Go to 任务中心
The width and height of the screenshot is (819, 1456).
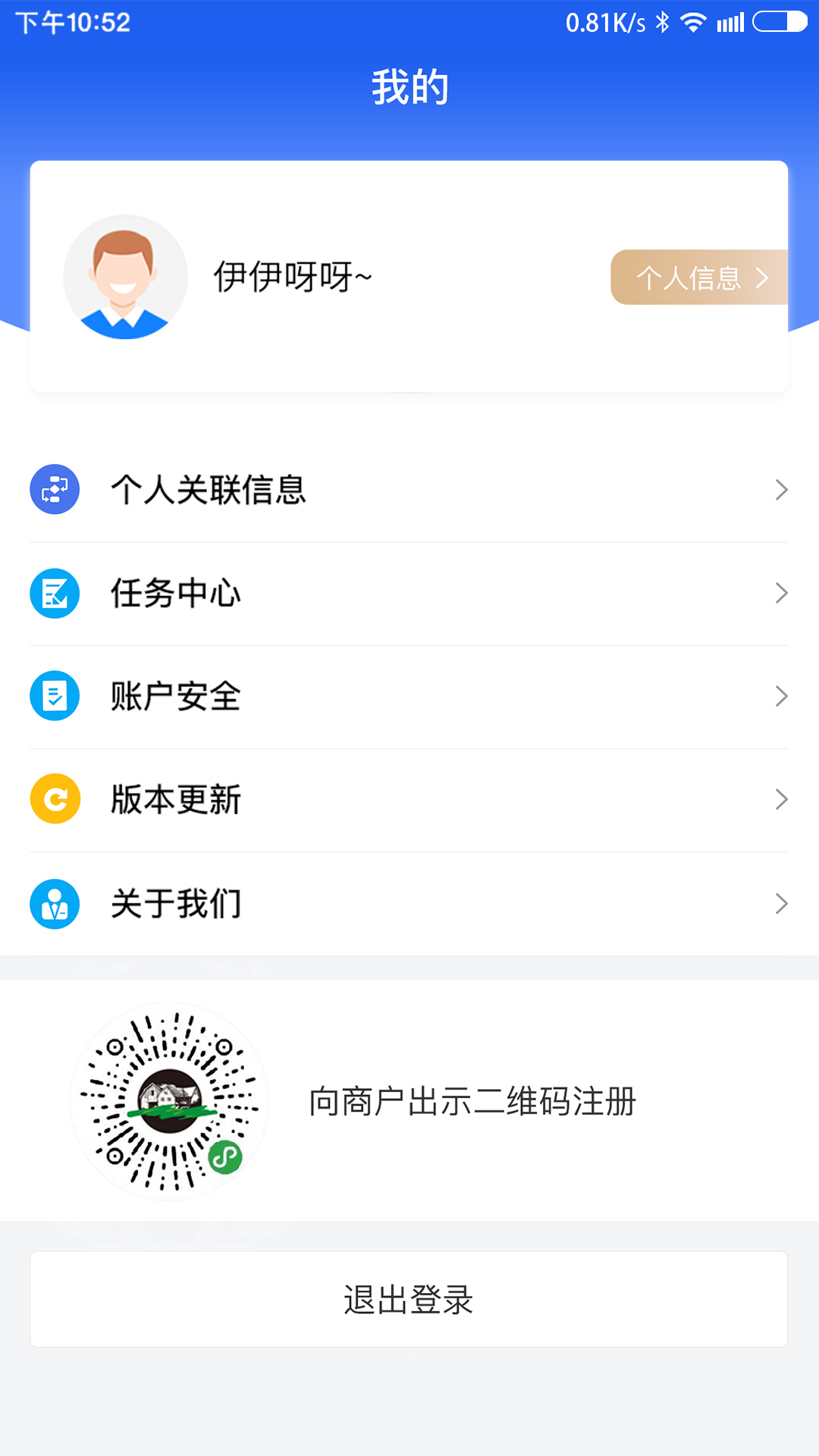[x=409, y=593]
